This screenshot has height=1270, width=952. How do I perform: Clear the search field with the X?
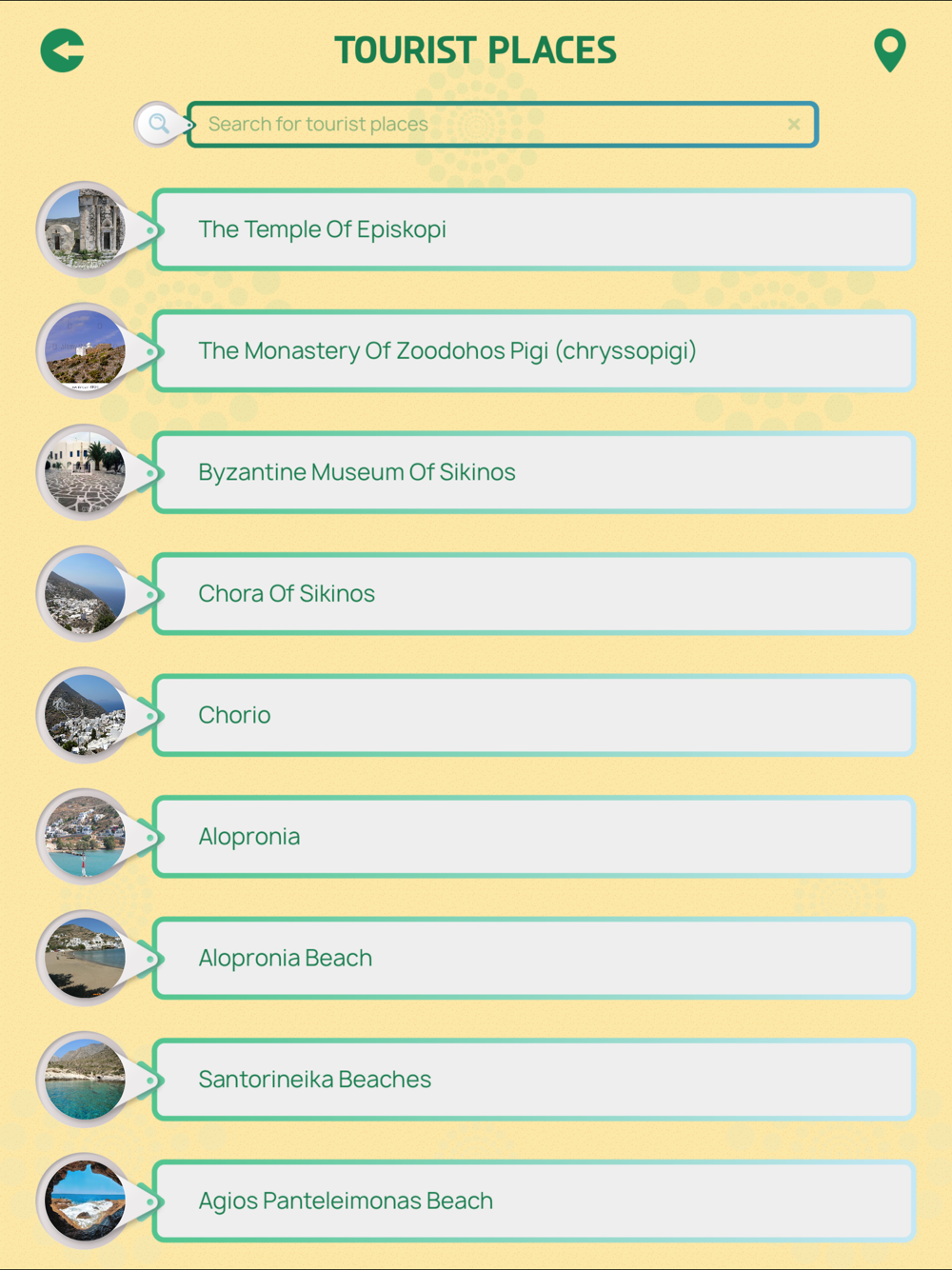tap(793, 125)
